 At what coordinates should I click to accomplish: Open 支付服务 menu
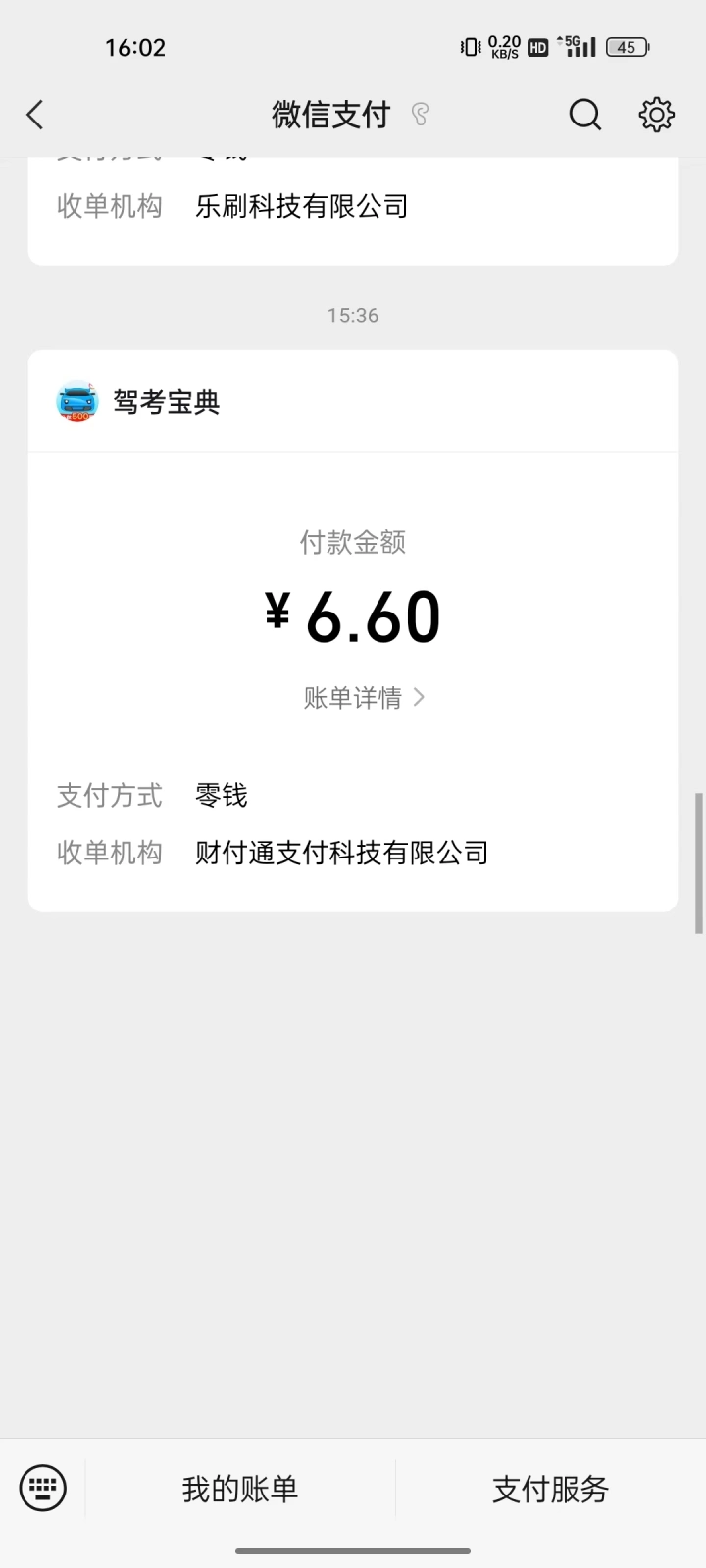click(x=550, y=1489)
